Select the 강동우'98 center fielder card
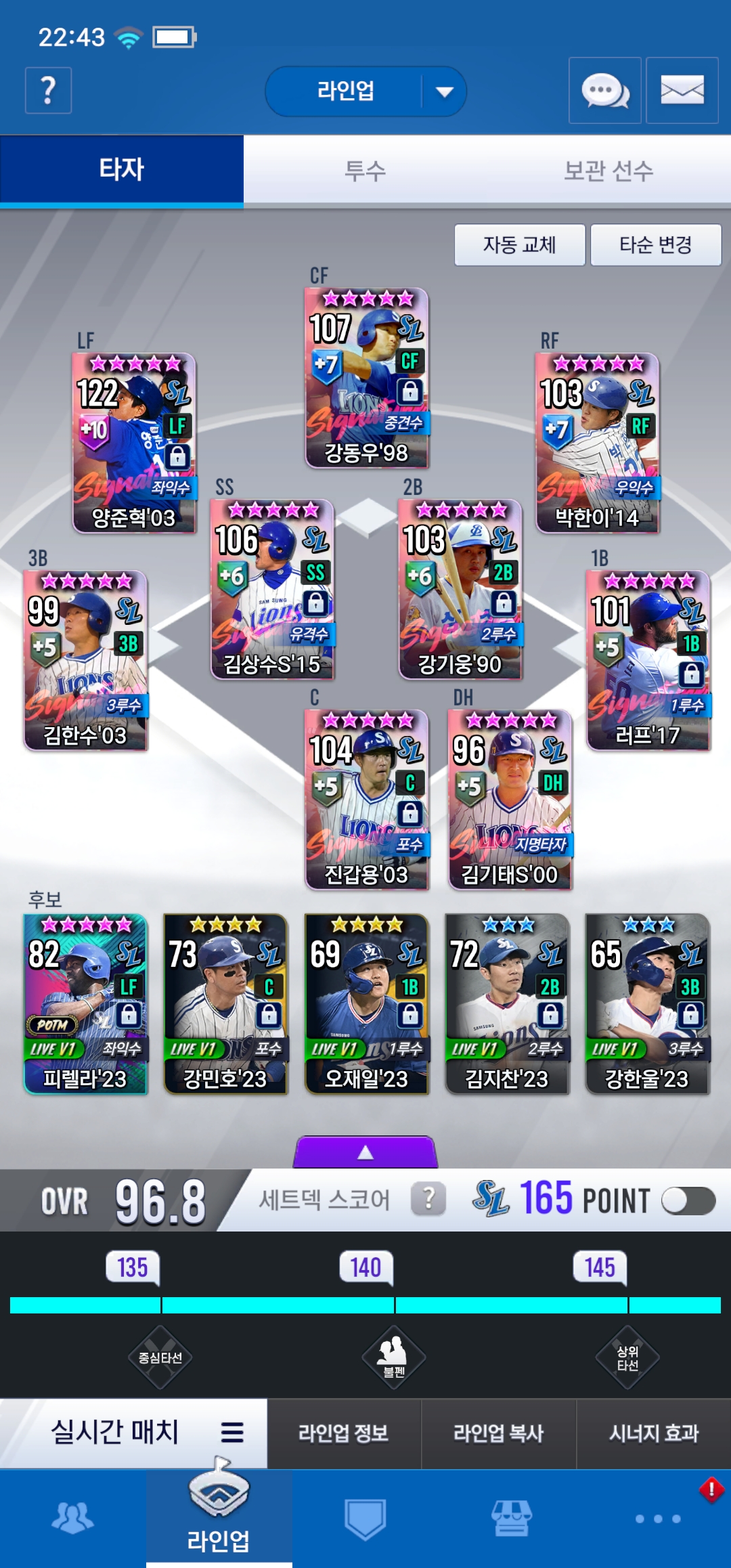This screenshot has width=731, height=1568. (x=366, y=378)
